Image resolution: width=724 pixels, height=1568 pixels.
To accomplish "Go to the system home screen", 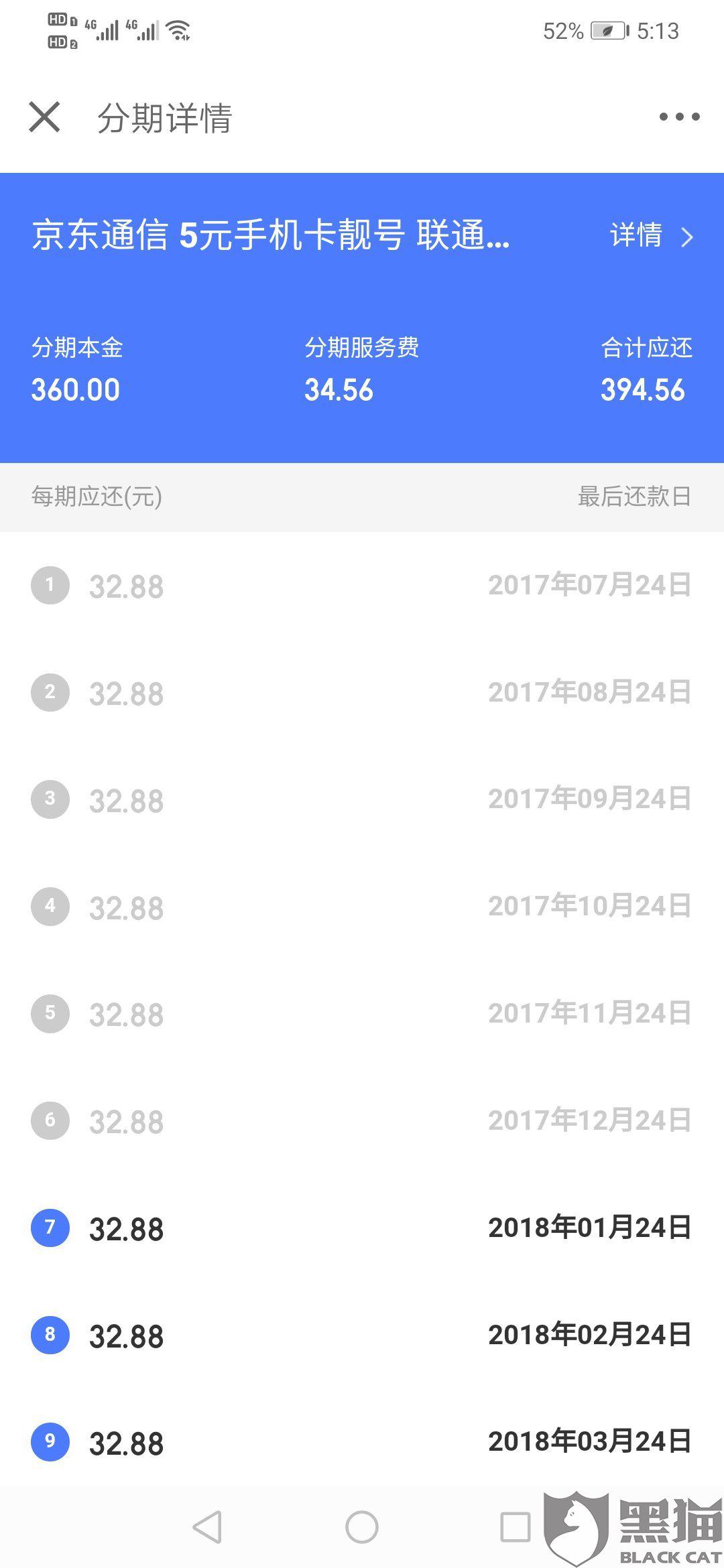I will tap(362, 1527).
